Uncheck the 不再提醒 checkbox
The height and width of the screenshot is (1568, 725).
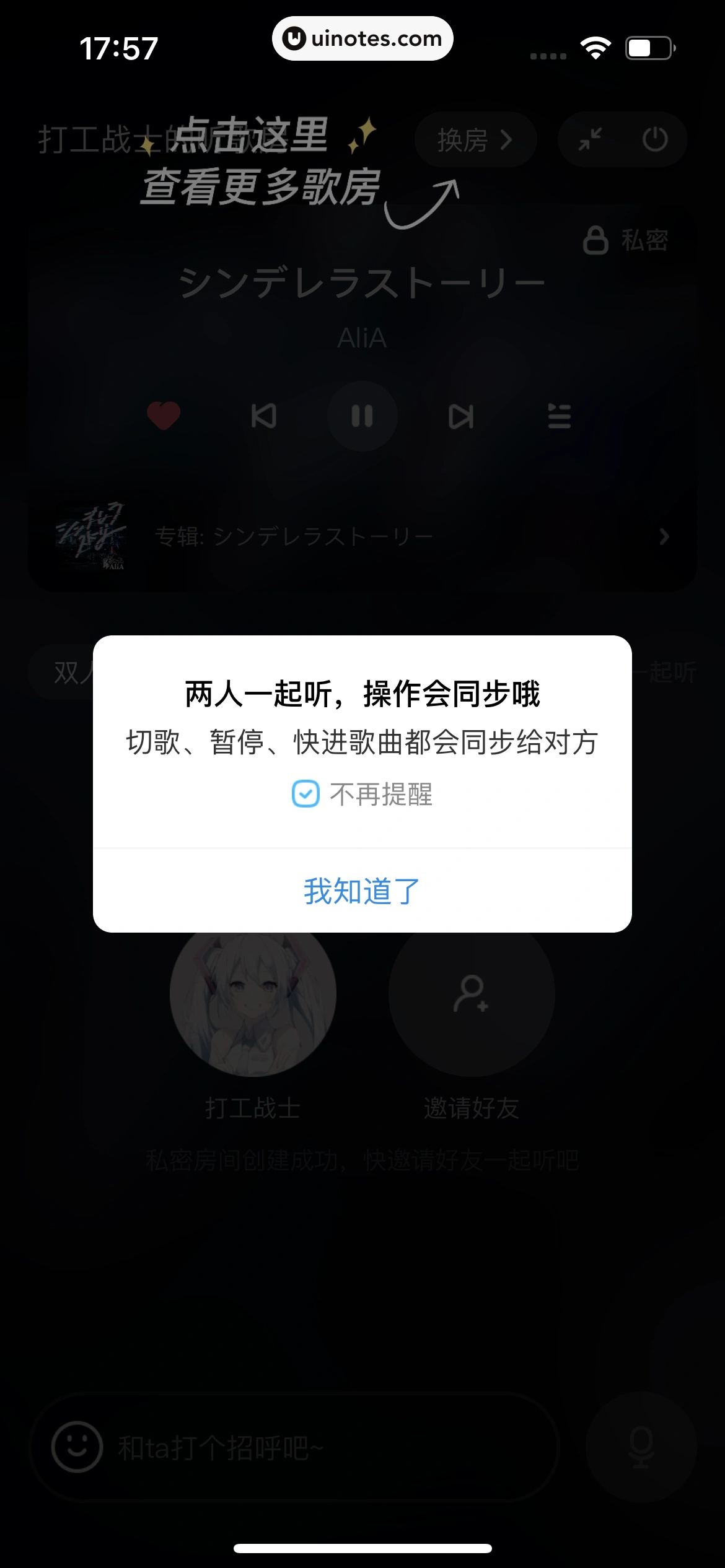[305, 794]
